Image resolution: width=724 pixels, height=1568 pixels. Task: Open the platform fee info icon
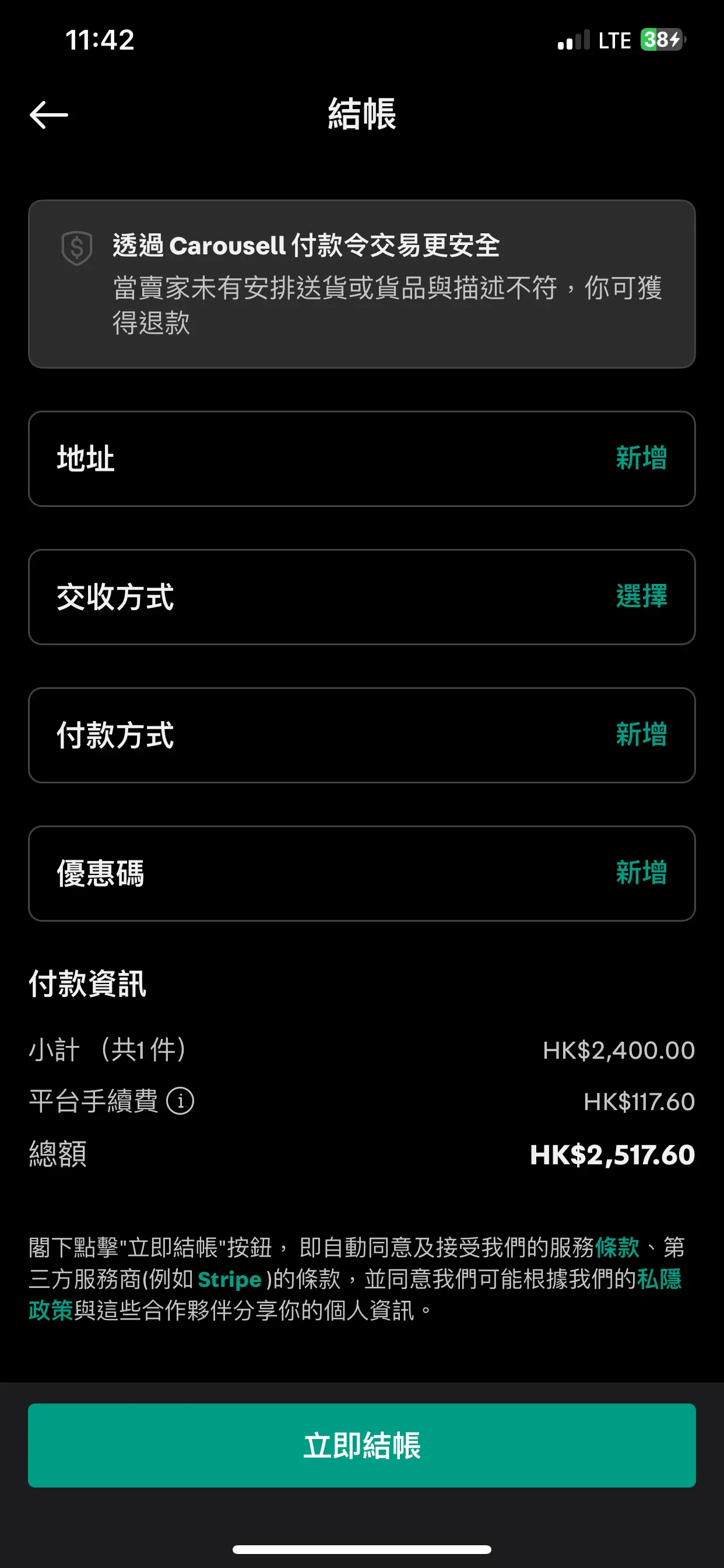[x=180, y=1101]
